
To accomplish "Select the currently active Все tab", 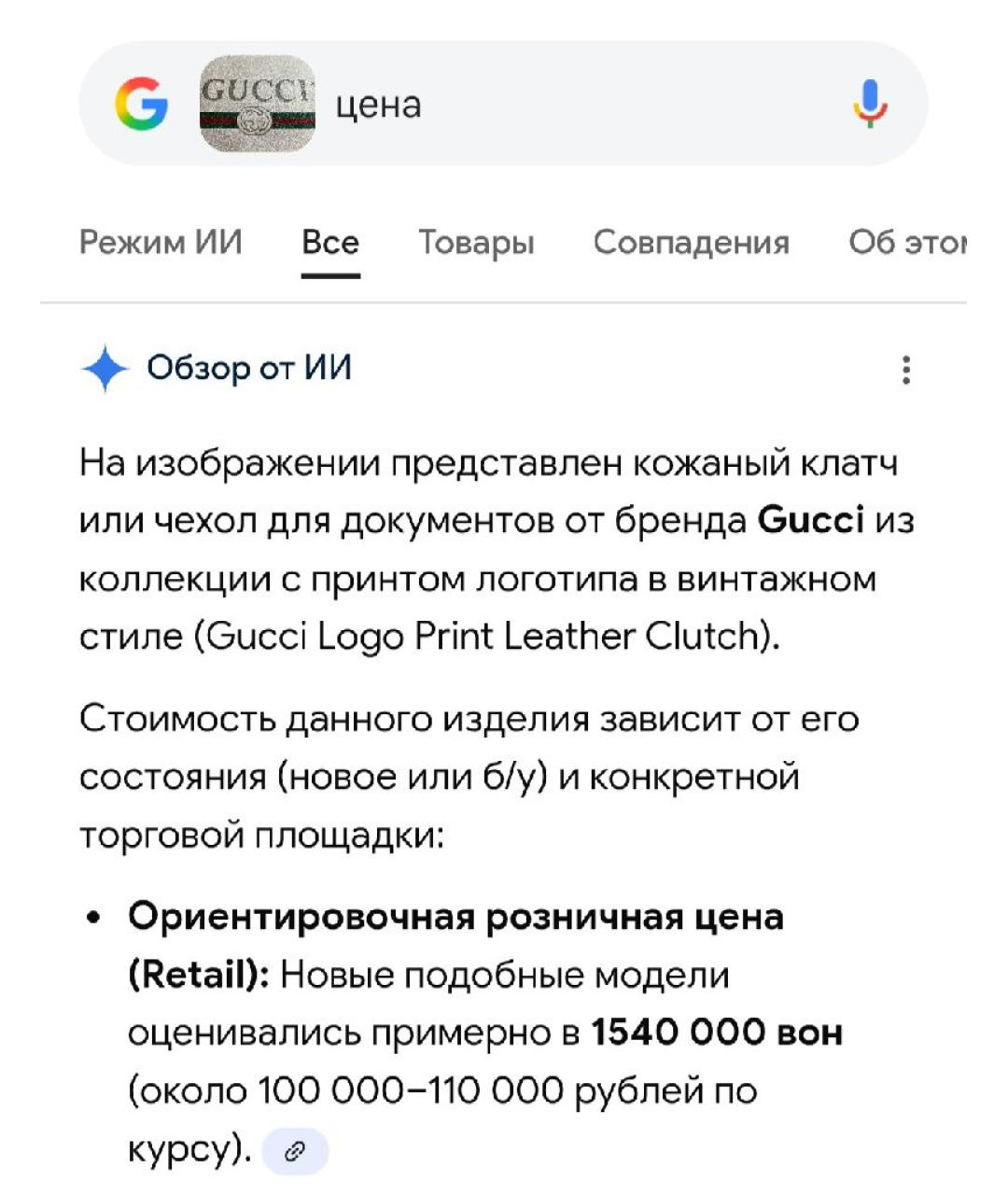I will [329, 243].
